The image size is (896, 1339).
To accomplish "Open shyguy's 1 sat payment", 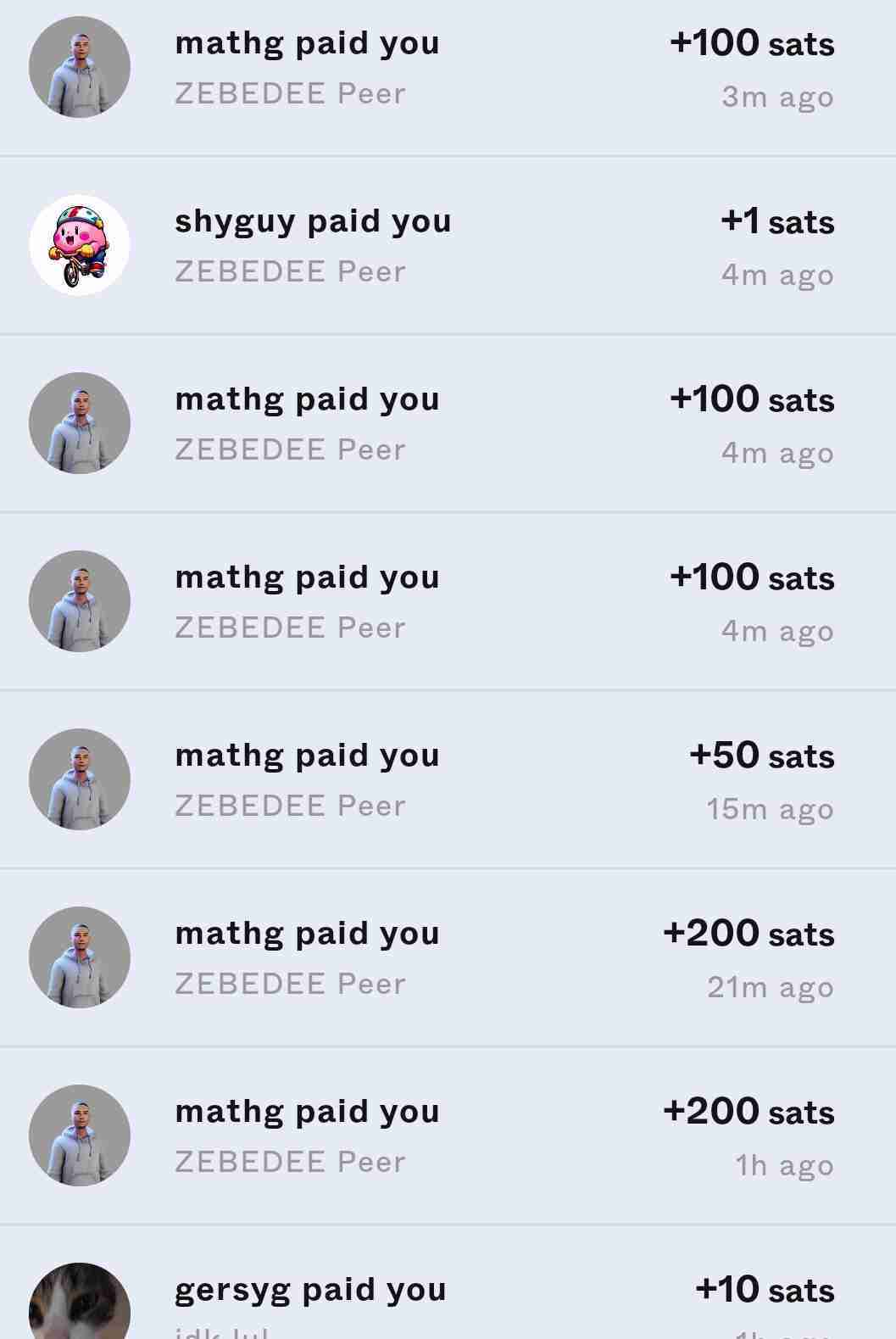I will [x=448, y=246].
